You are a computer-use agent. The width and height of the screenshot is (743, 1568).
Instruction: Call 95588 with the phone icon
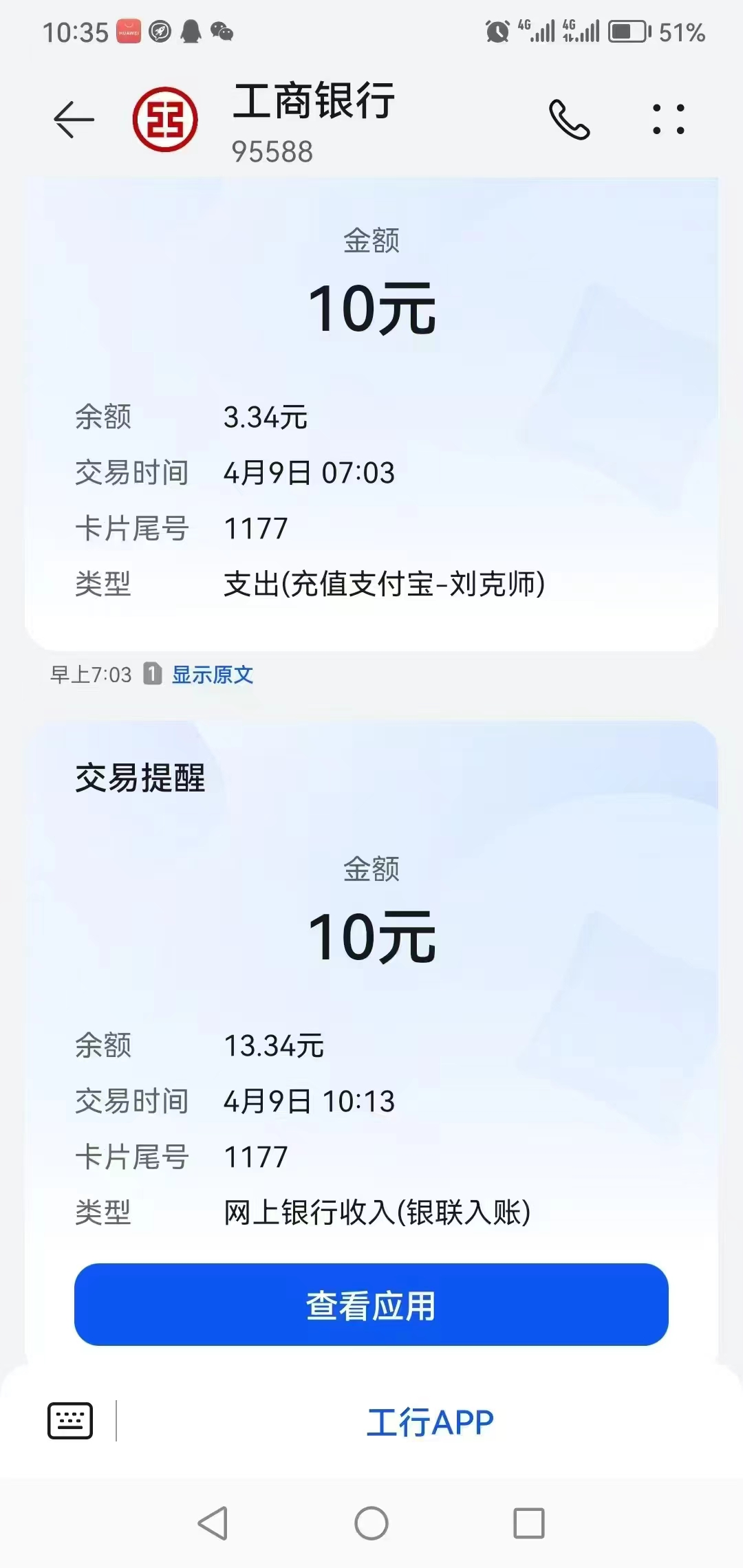pos(569,120)
